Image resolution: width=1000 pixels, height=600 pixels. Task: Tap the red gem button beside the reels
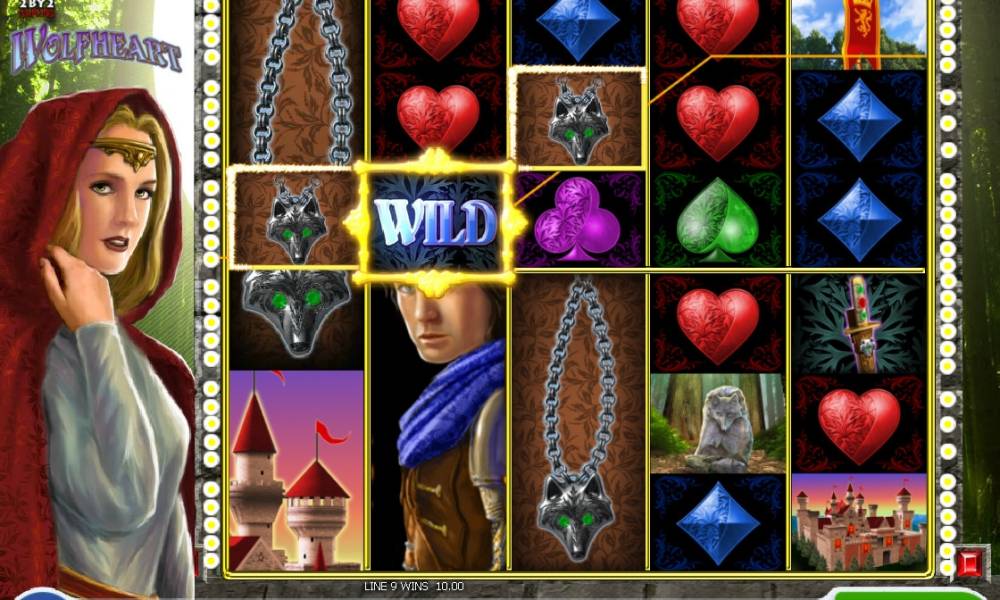pyautogui.click(x=968, y=563)
